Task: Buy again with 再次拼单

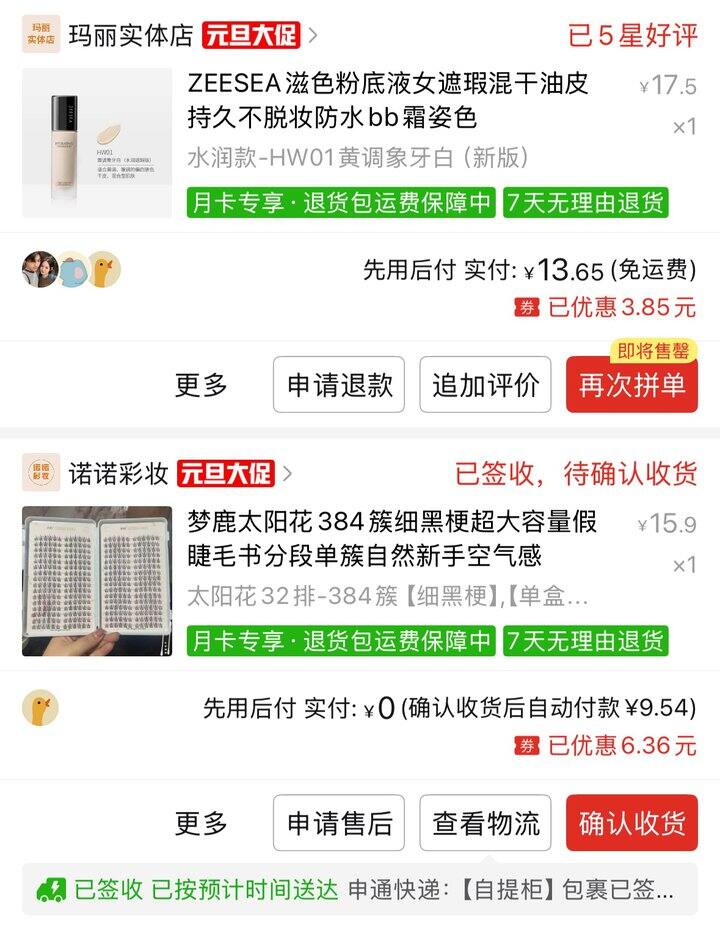Action: [631, 385]
